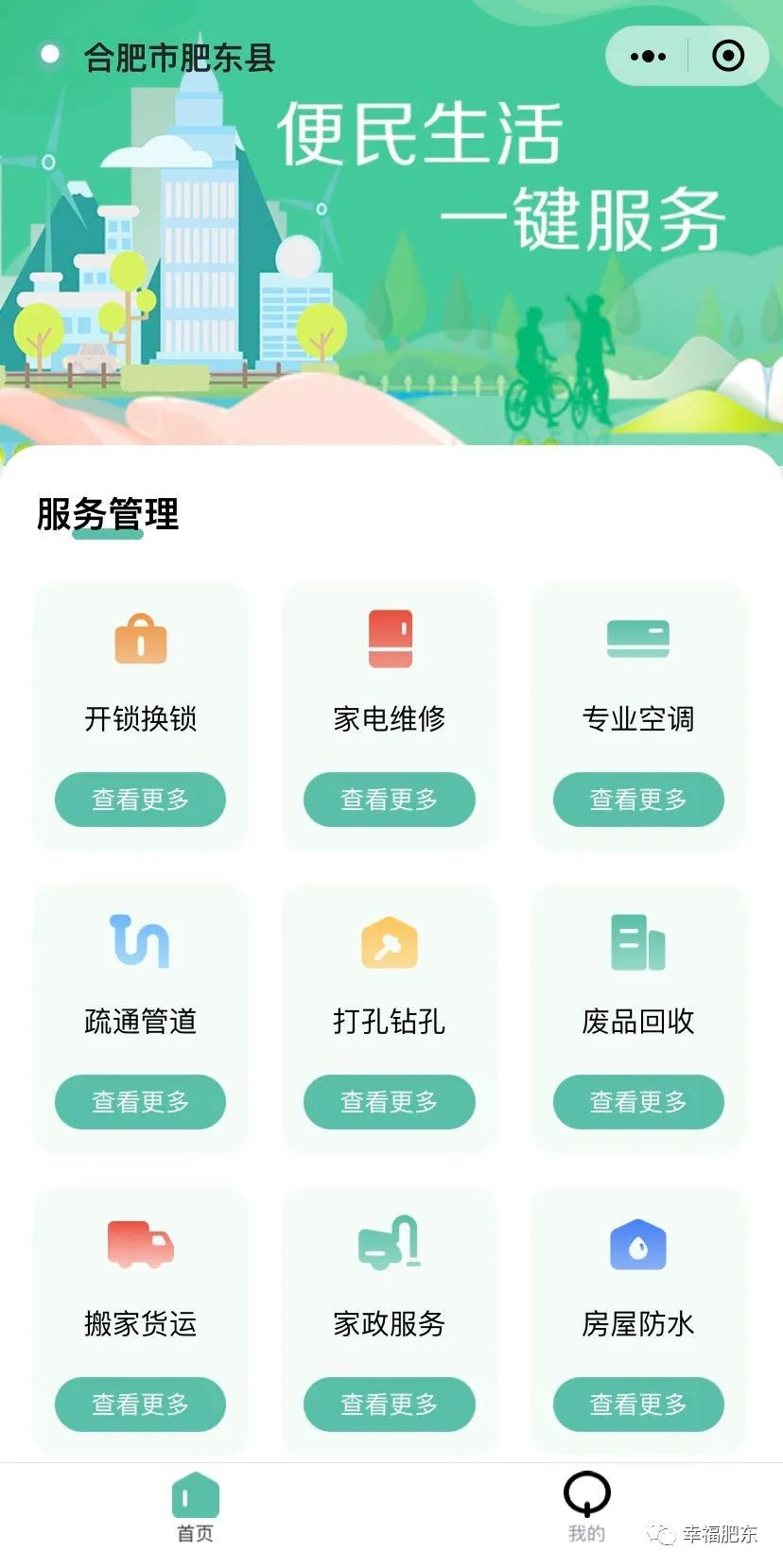Open the mini program overflow menu

[648, 57]
